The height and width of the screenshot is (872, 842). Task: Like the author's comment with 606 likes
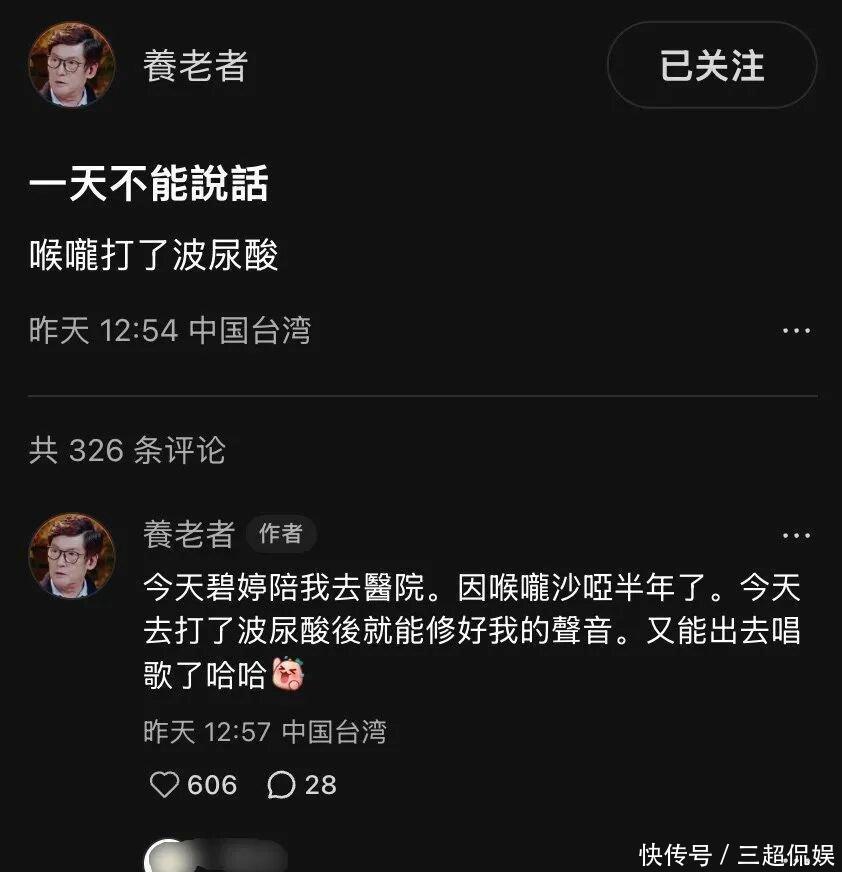click(x=165, y=785)
